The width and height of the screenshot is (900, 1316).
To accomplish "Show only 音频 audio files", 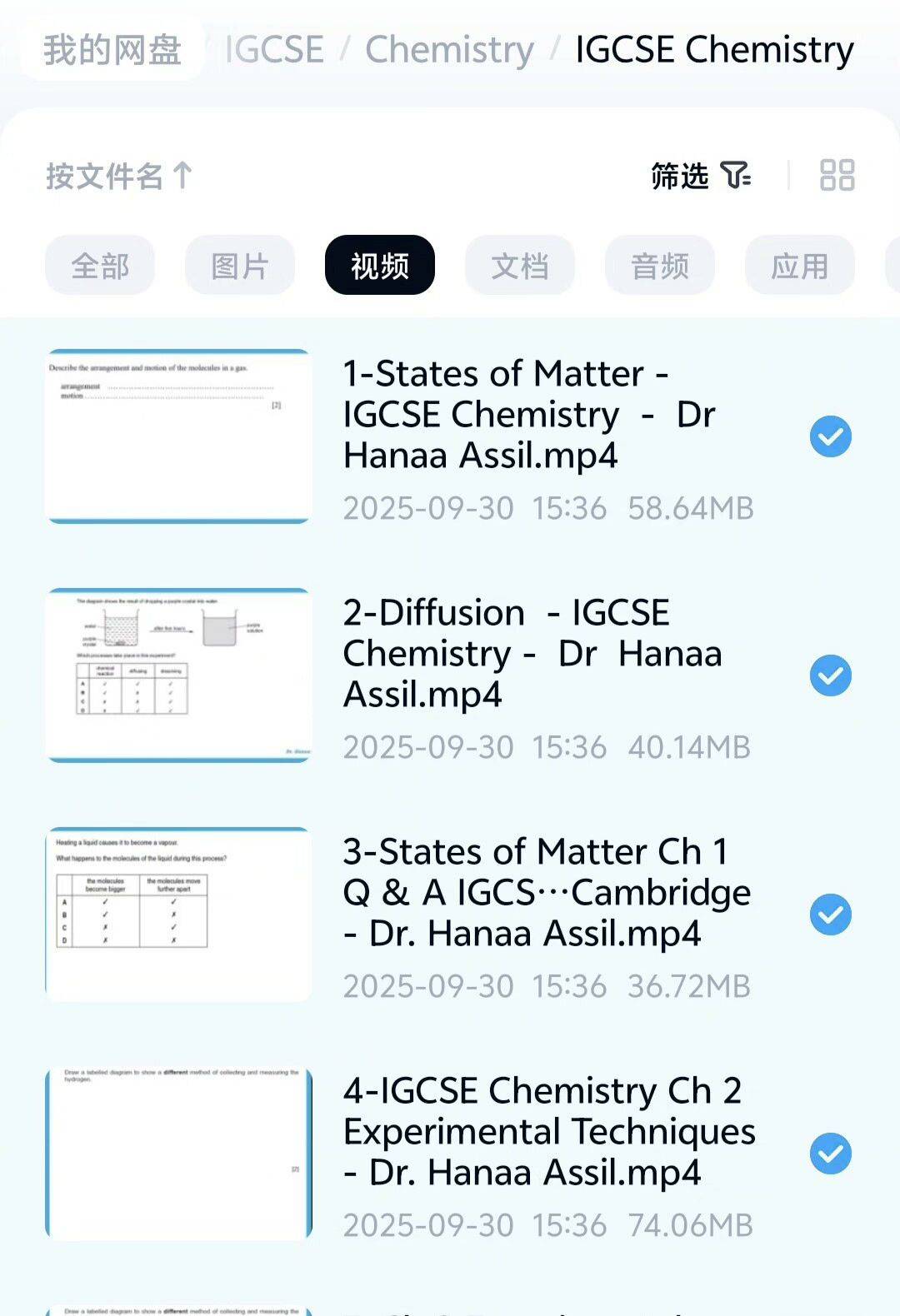I will point(660,266).
